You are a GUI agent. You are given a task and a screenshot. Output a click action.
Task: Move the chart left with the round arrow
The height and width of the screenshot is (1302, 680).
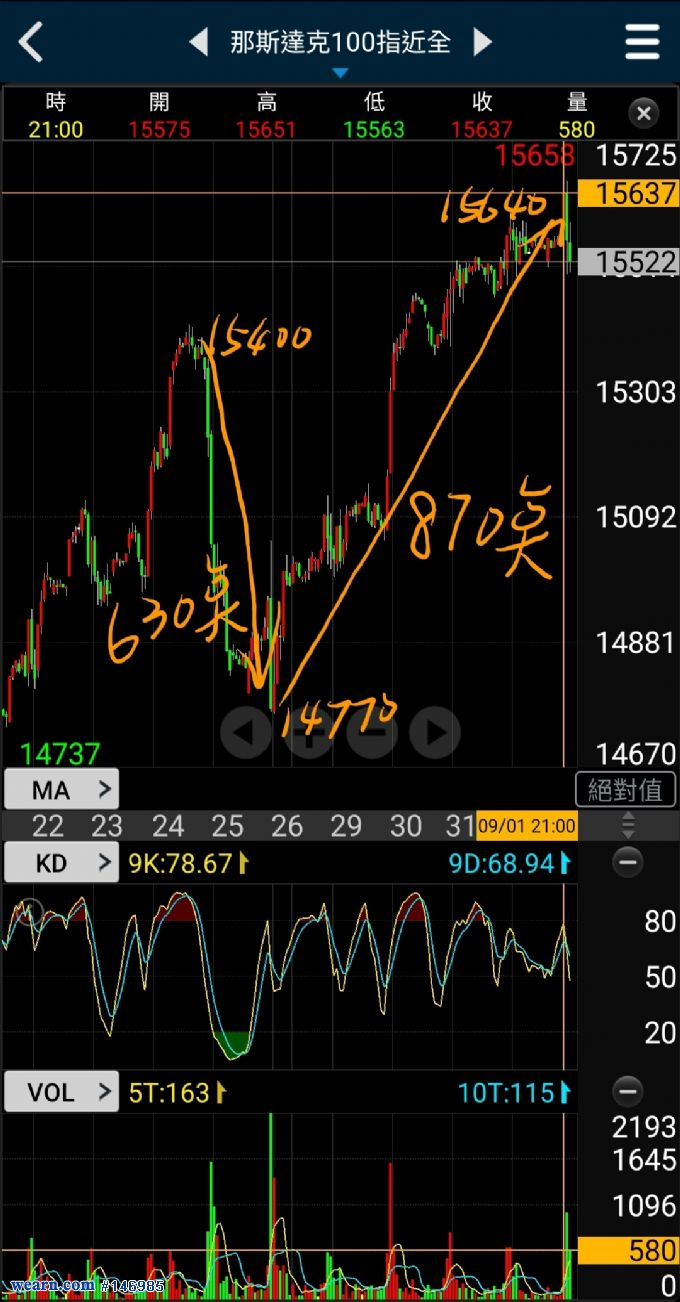pos(245,732)
